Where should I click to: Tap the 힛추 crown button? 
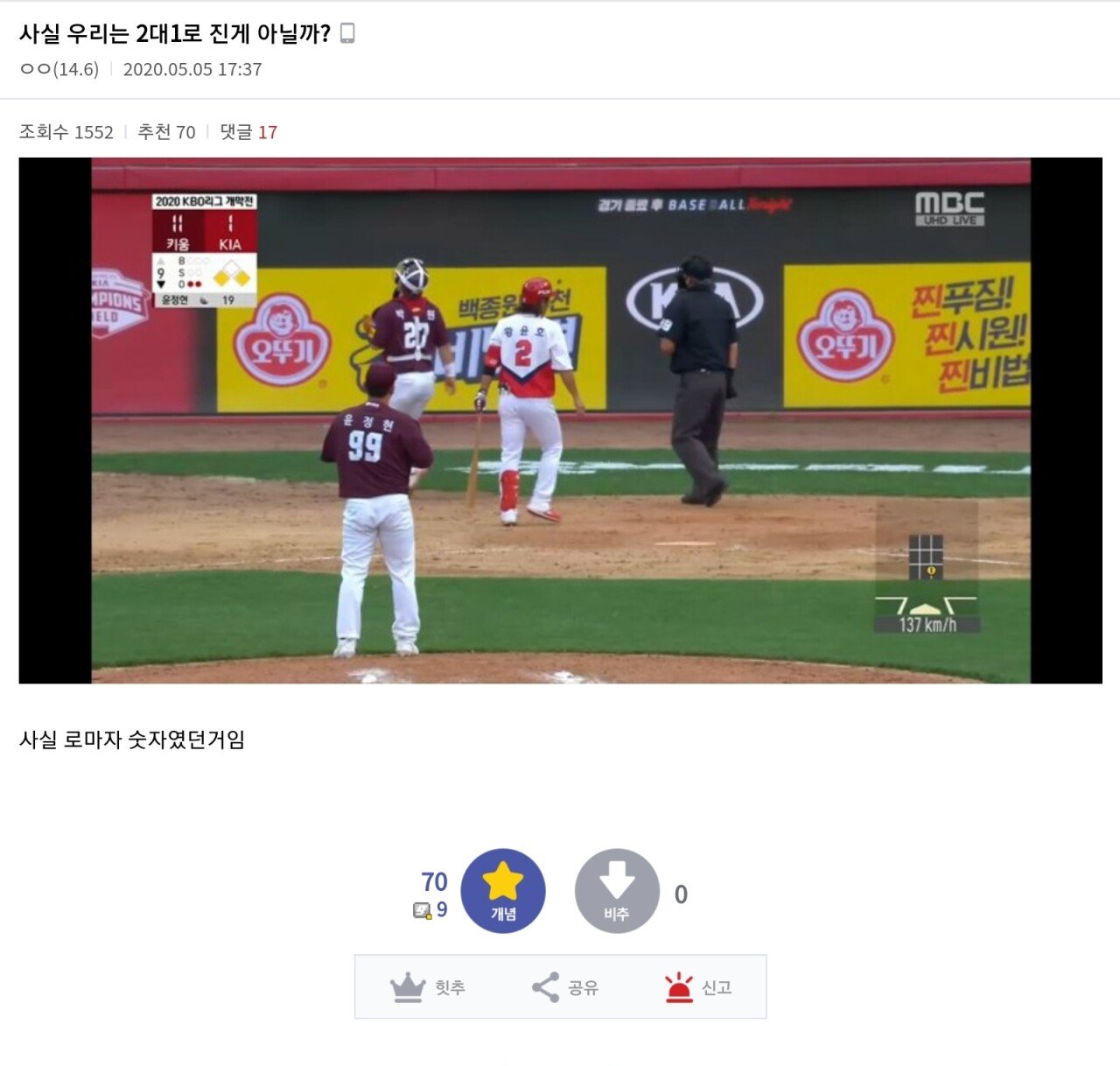[x=428, y=987]
